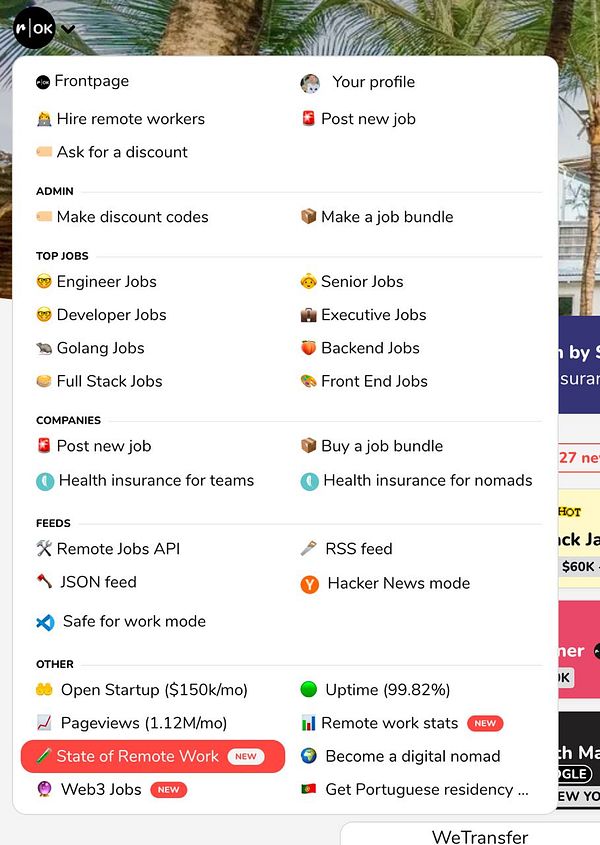600x845 pixels.
Task: Open Health insurance for teams
Action: (x=156, y=481)
